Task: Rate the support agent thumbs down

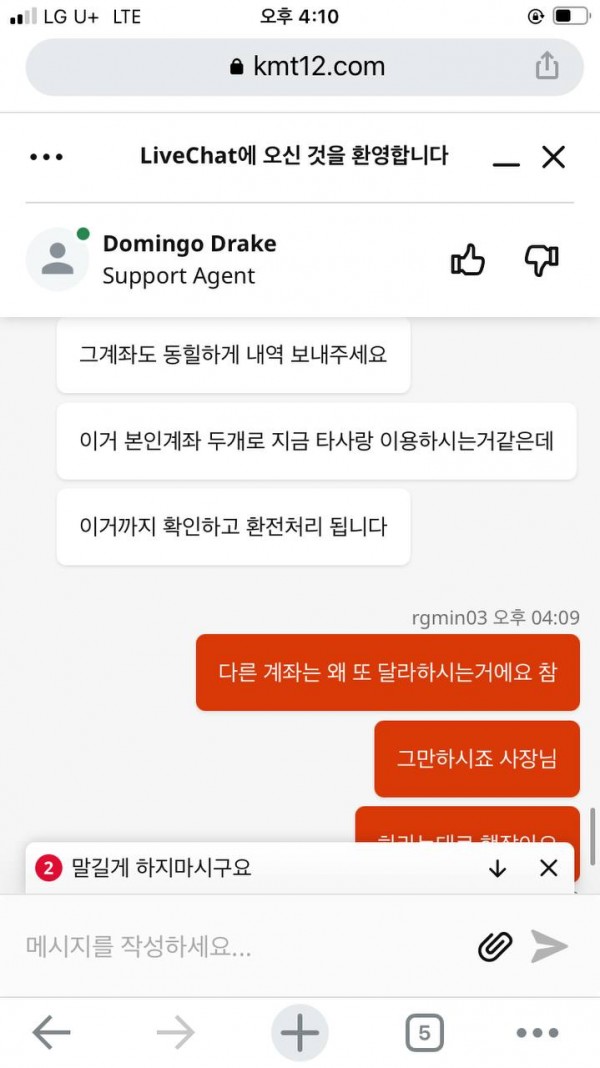Action: coord(541,261)
